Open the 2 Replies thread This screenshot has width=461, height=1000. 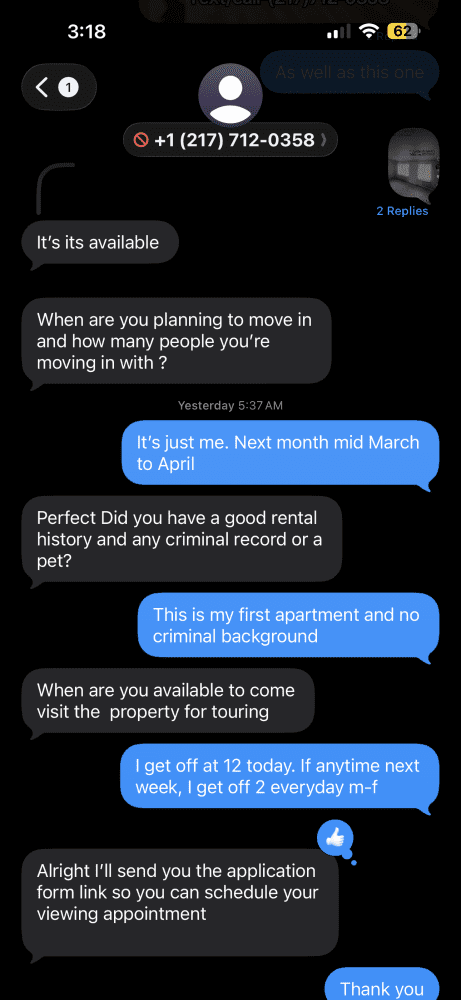pyautogui.click(x=402, y=211)
